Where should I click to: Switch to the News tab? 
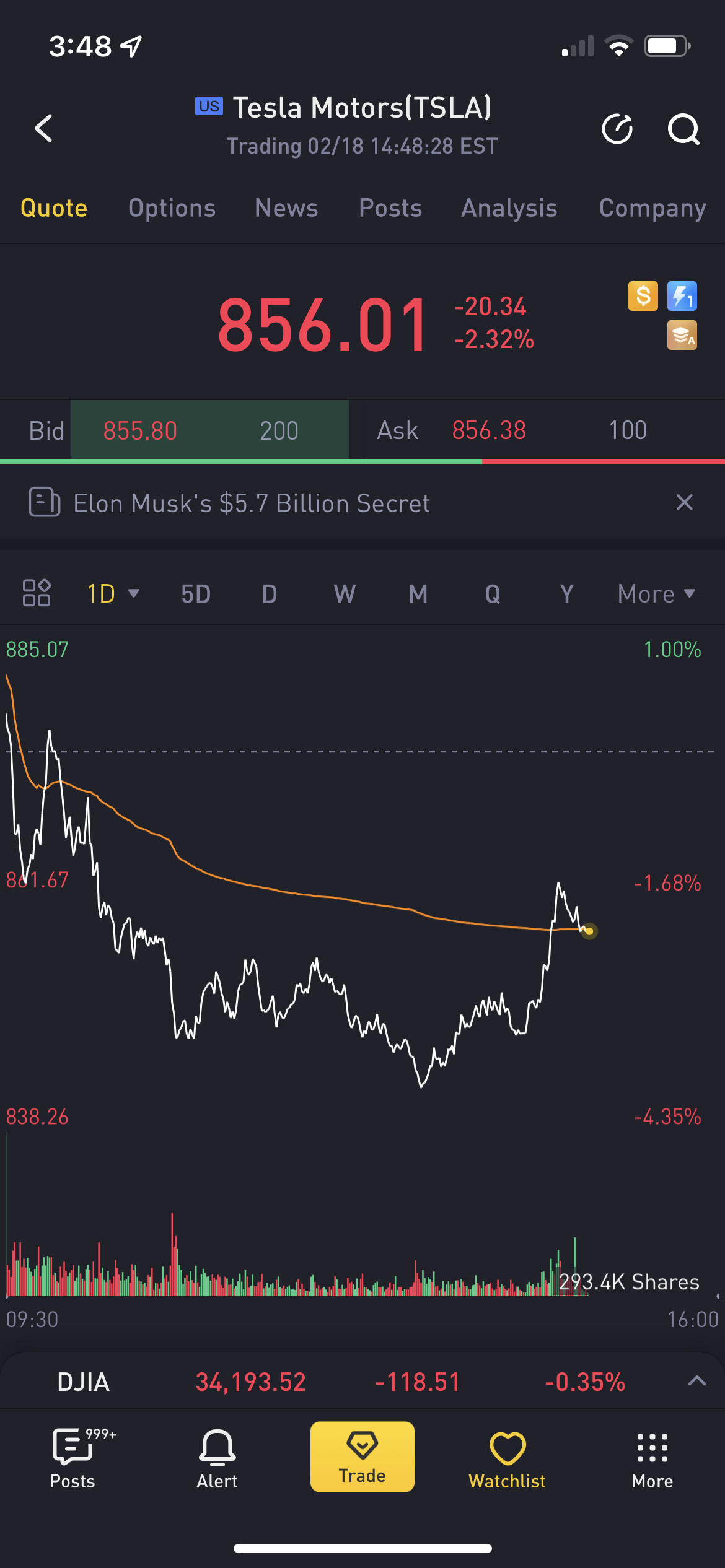click(286, 208)
